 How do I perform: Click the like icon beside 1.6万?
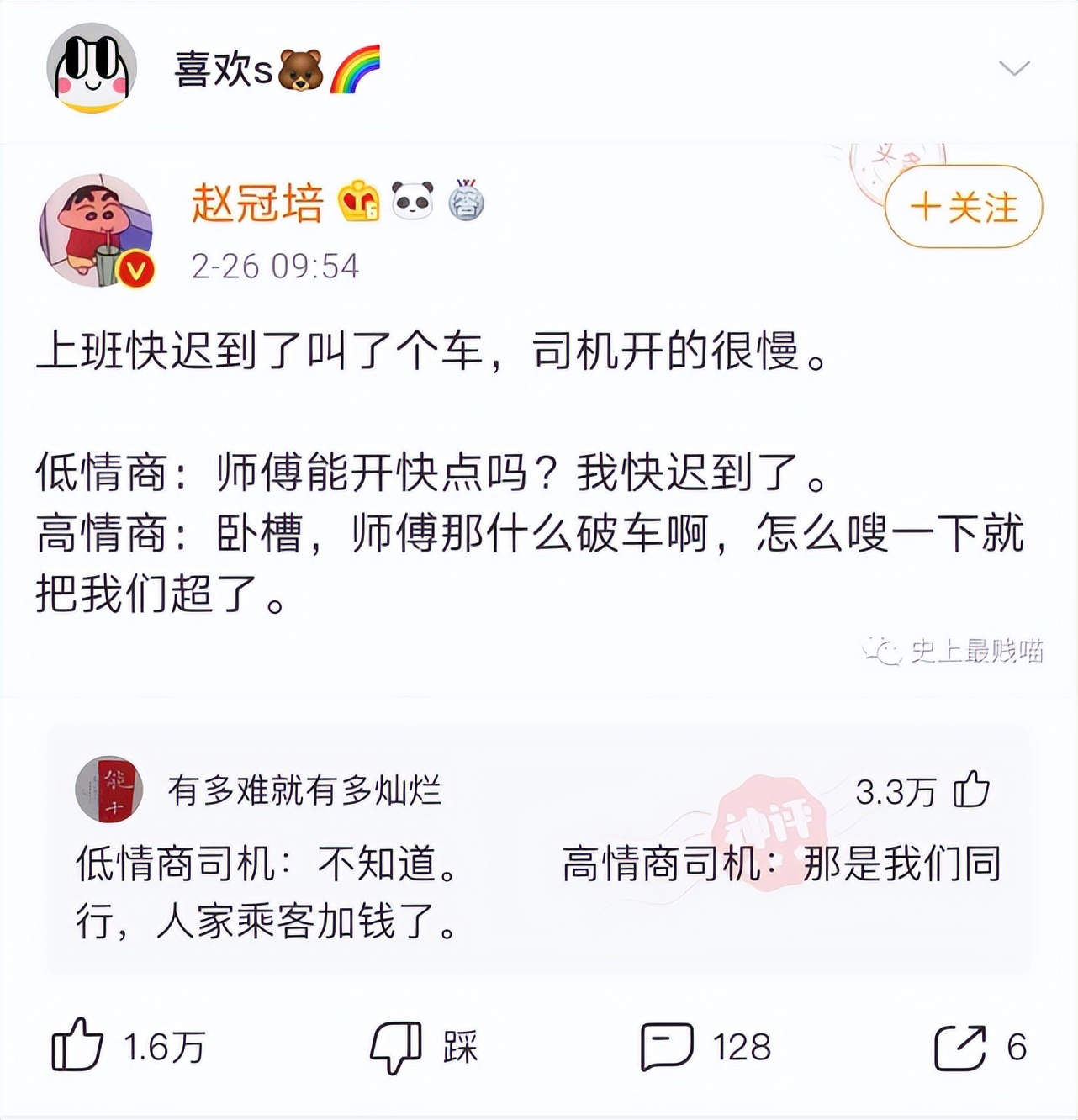80,1047
